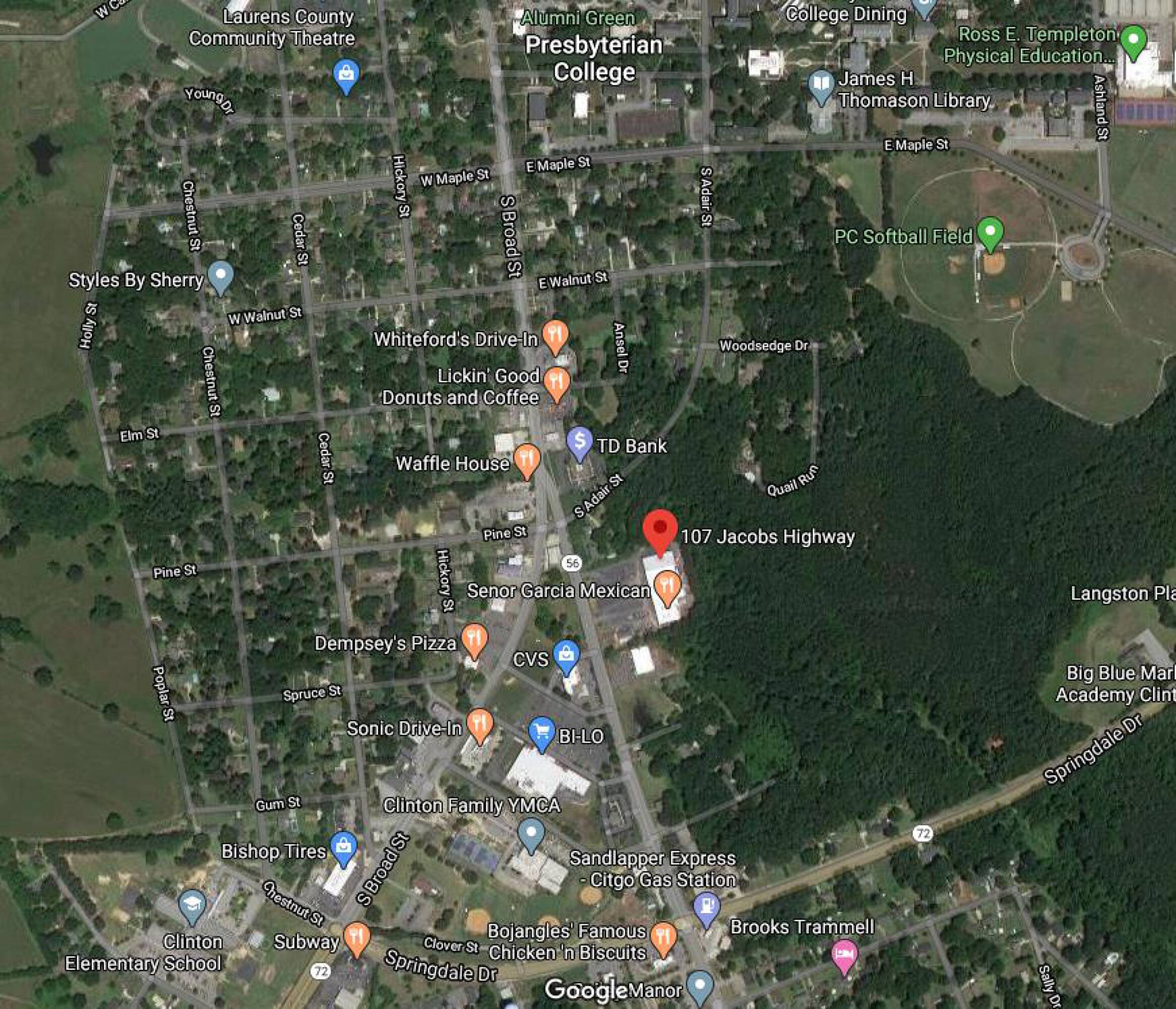
Task: Open the BI-LO grocery pin
Action: [x=542, y=732]
